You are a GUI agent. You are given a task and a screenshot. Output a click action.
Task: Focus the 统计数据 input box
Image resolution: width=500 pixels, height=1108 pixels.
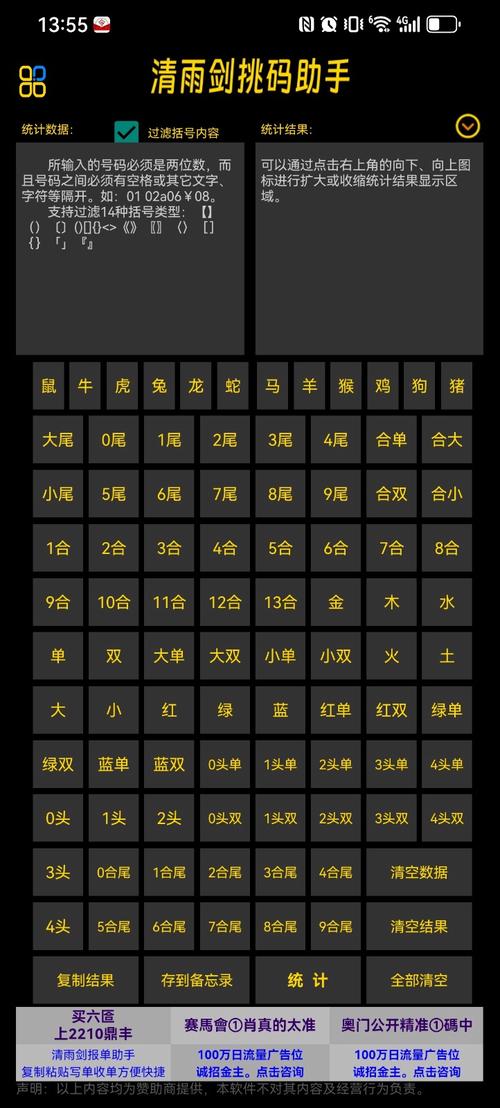[x=130, y=249]
